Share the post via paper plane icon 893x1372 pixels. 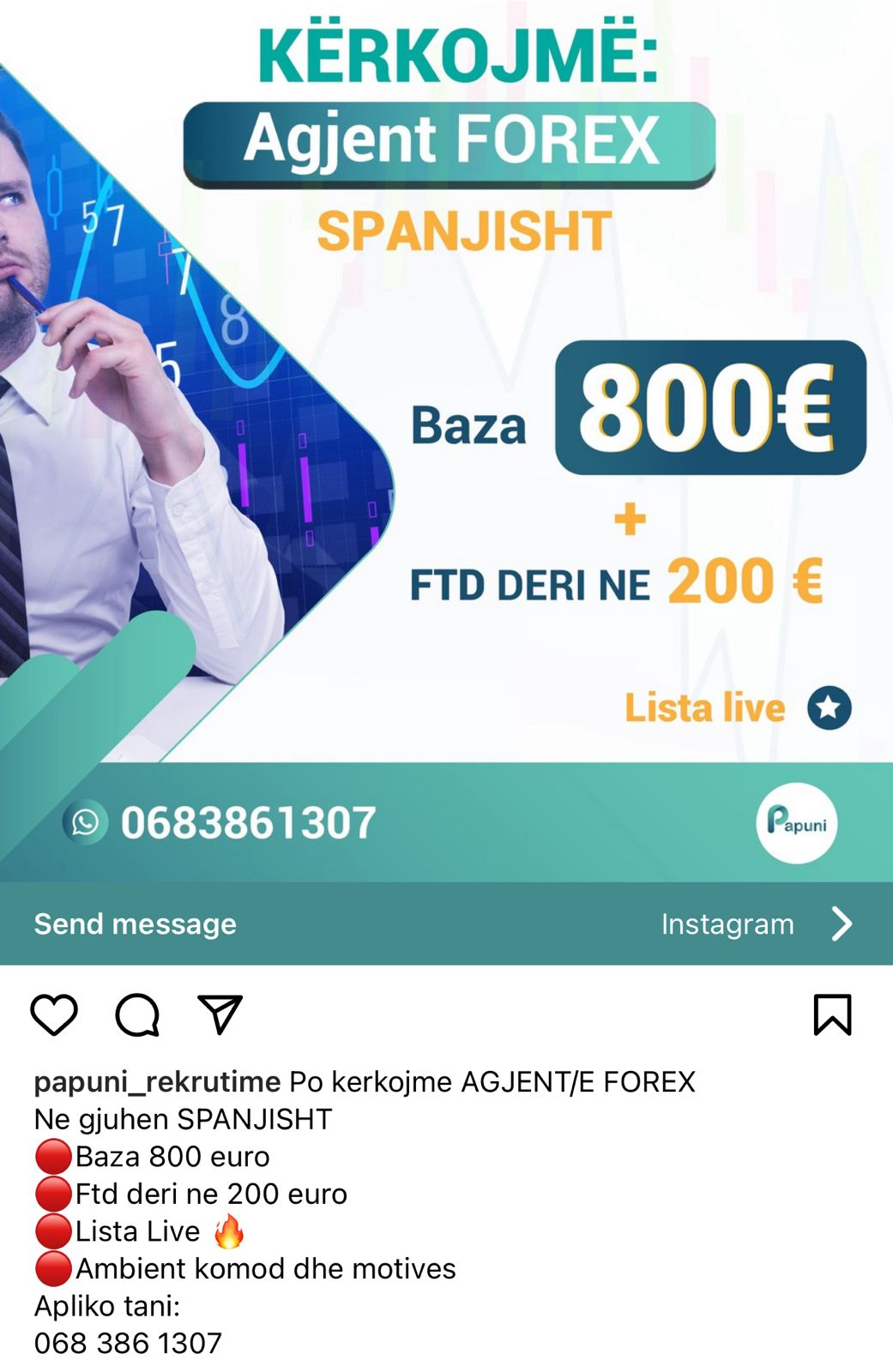(220, 1014)
